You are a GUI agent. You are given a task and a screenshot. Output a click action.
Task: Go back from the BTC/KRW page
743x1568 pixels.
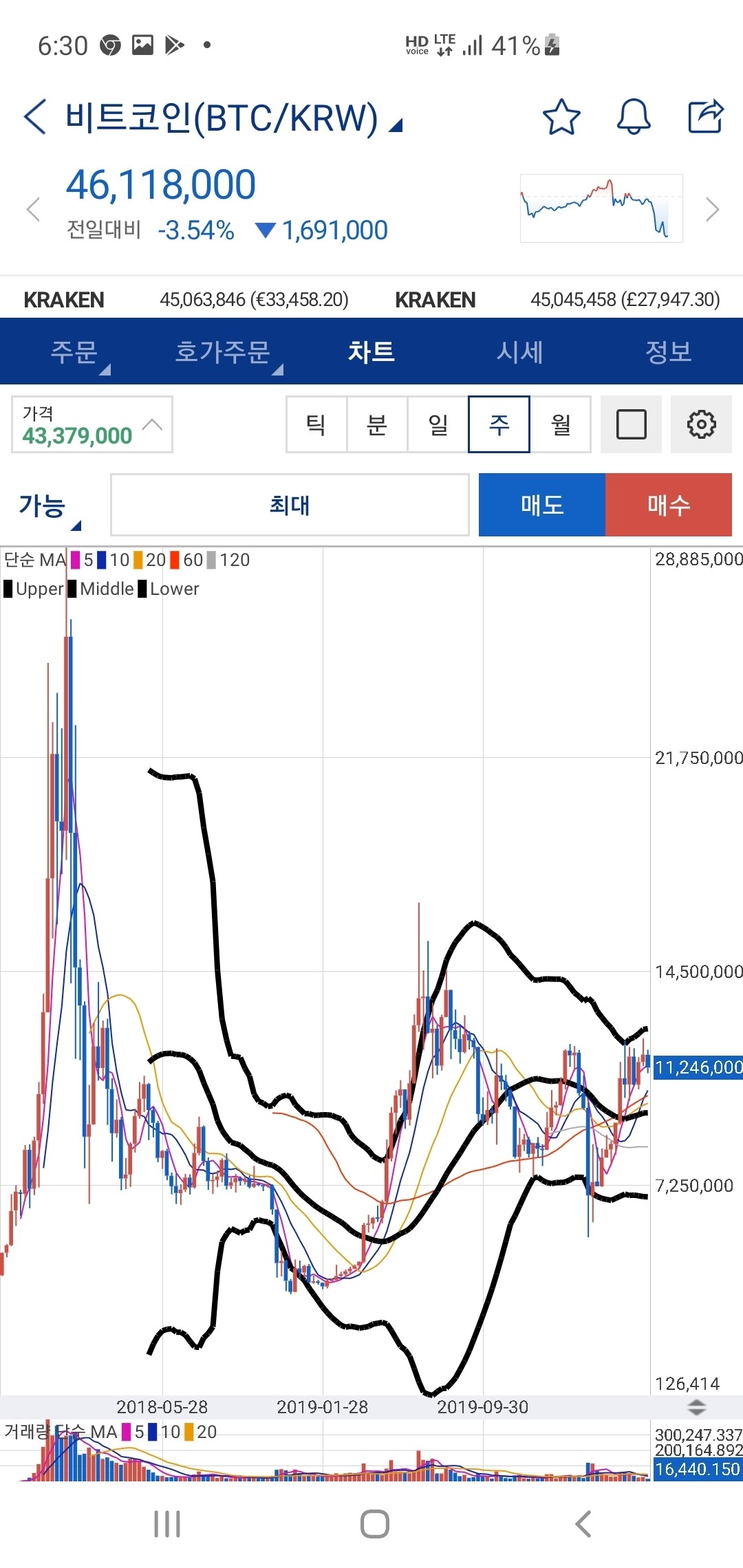(36, 116)
